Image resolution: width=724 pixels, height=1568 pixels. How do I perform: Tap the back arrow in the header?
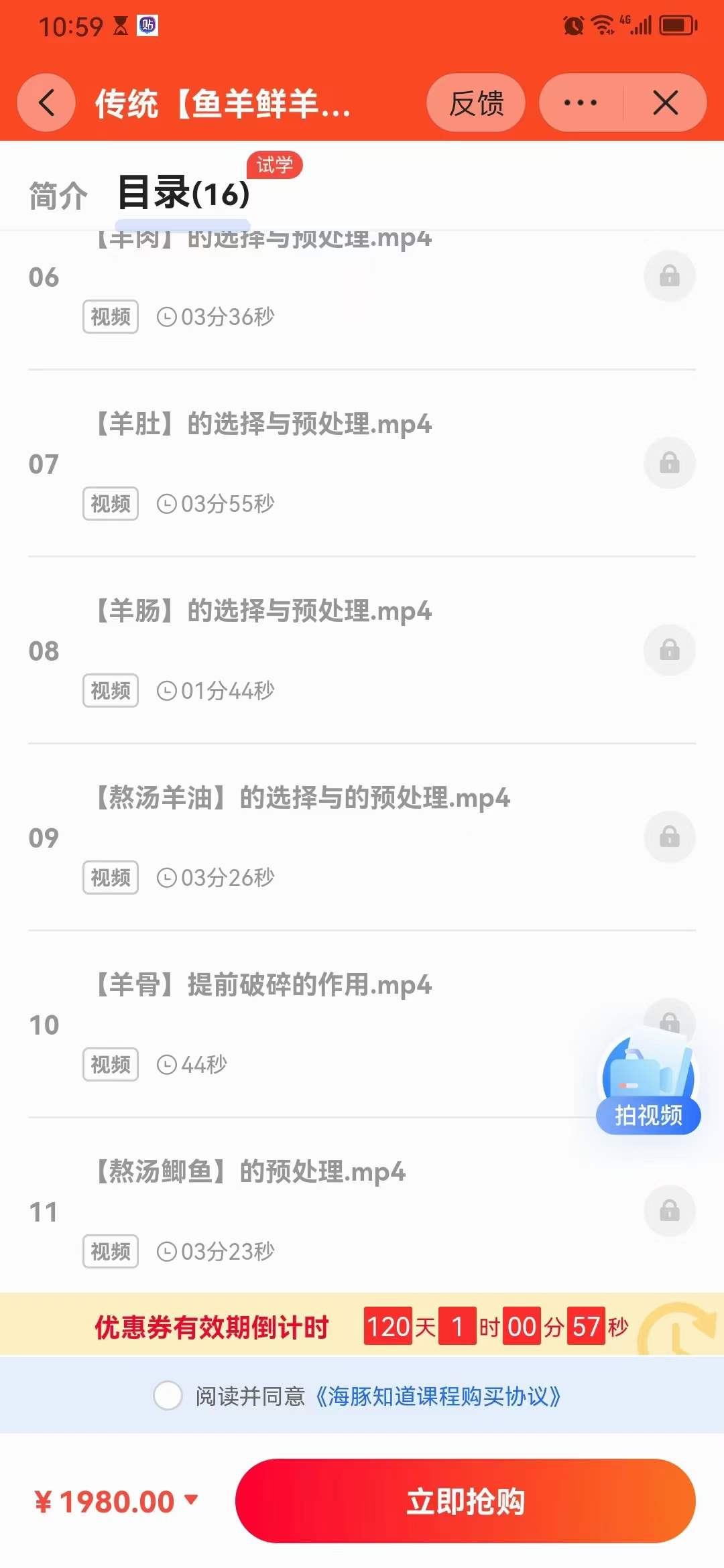[x=45, y=103]
